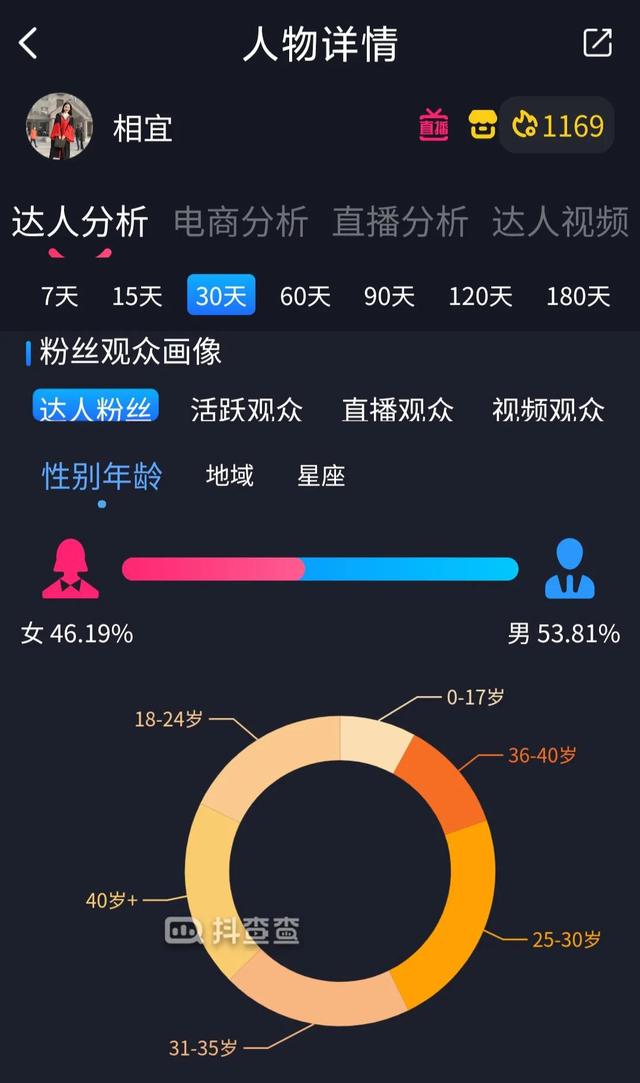Tap the 1169 hot score badge
The width and height of the screenshot is (640, 1083).
(x=556, y=125)
